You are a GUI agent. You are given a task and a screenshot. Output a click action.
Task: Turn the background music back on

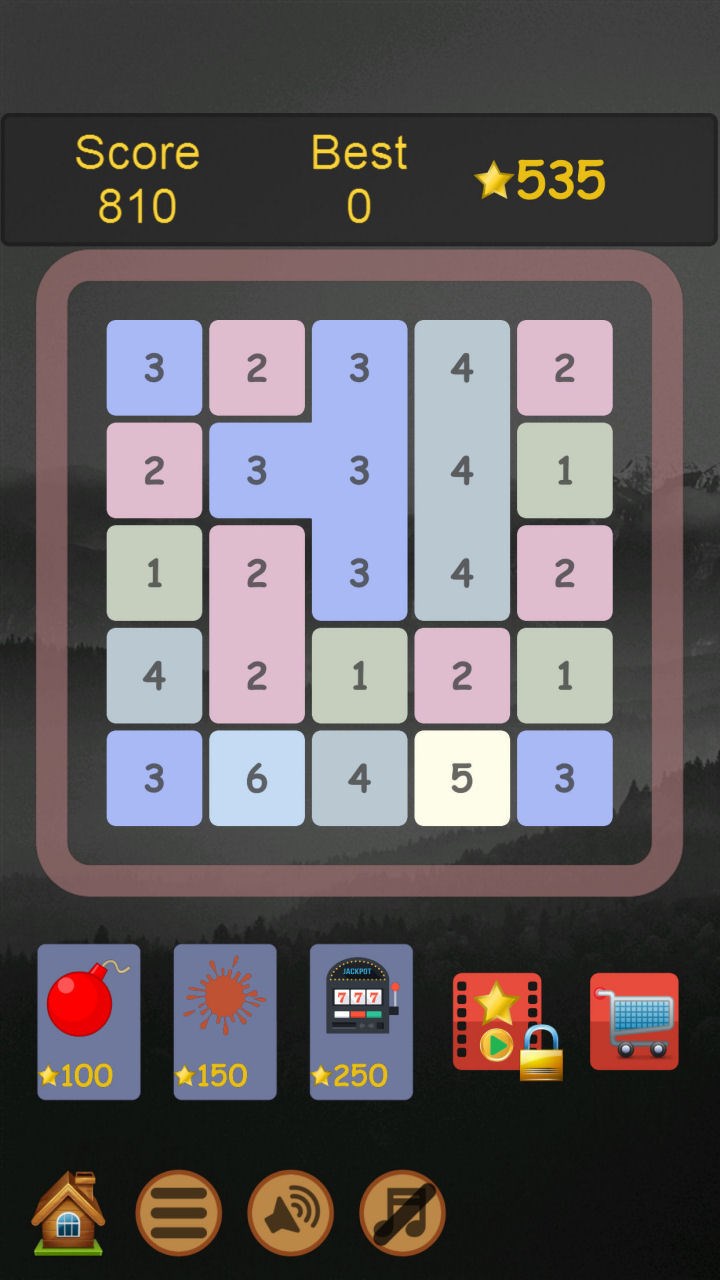(402, 1213)
